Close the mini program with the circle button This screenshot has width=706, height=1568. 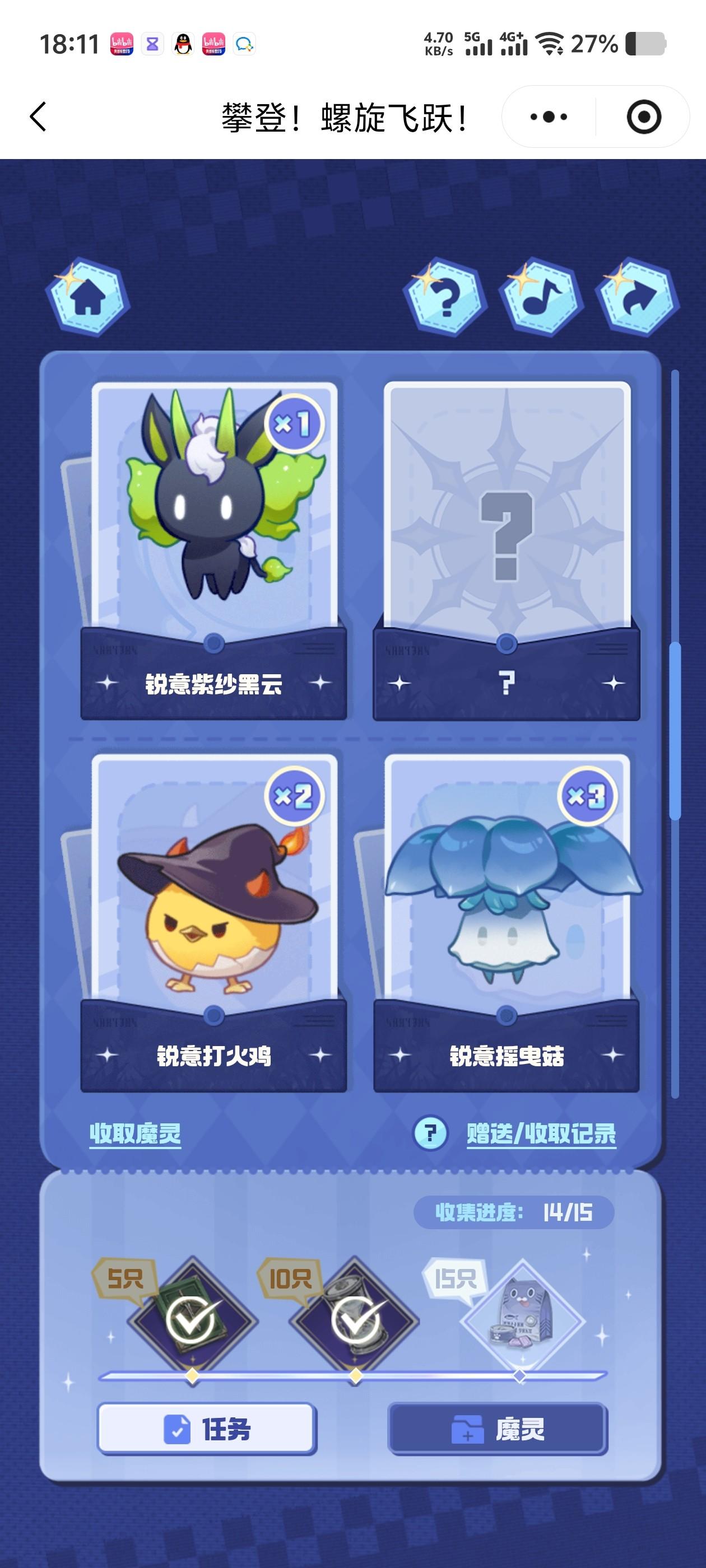click(643, 117)
